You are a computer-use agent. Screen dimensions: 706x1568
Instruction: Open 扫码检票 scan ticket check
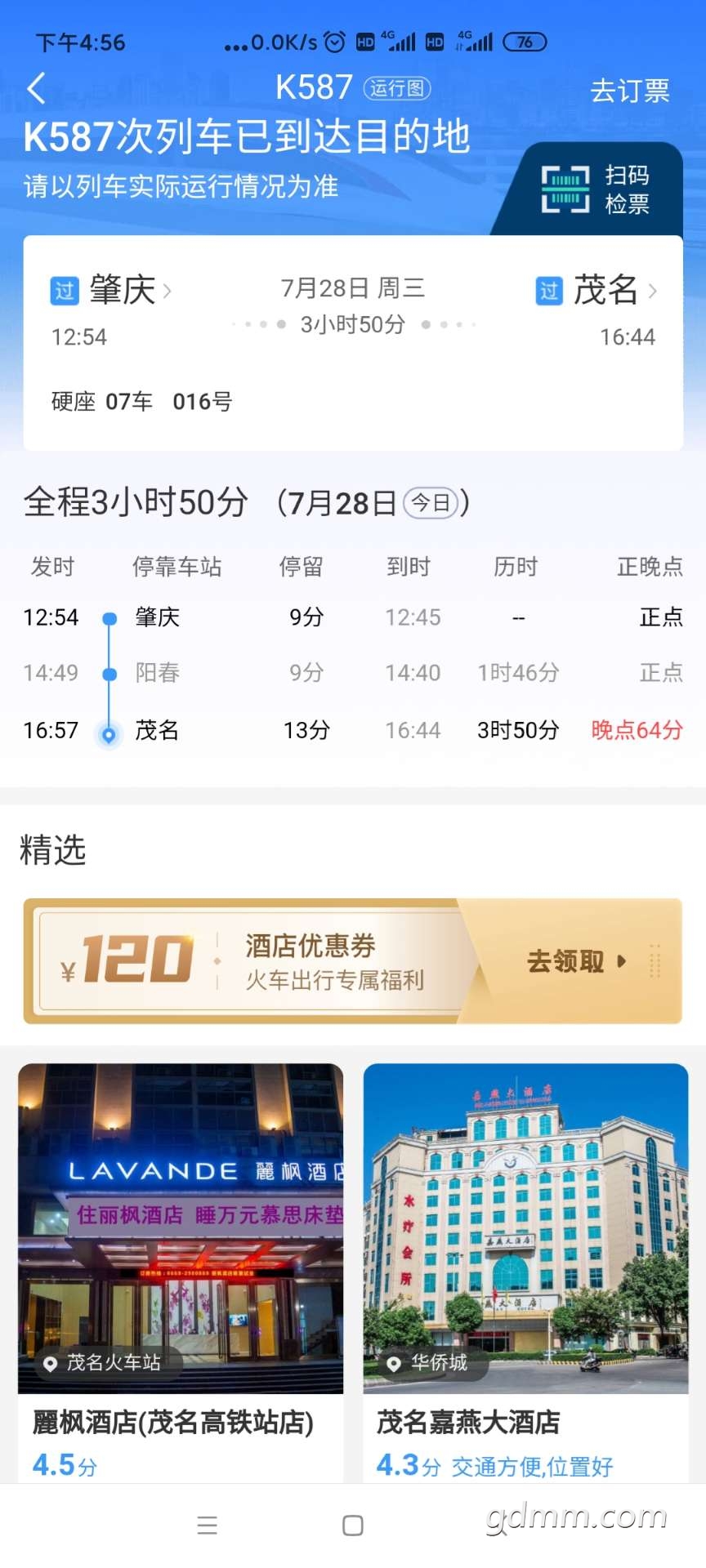[597, 189]
